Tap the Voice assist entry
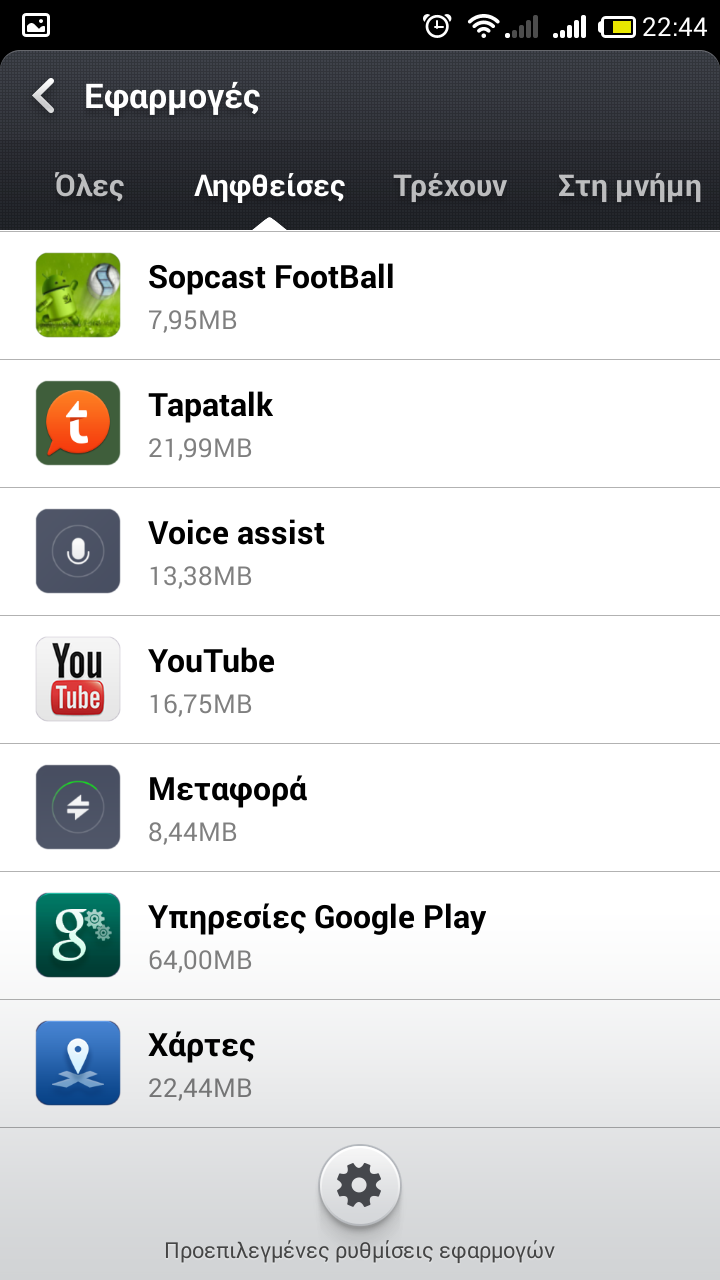Image resolution: width=720 pixels, height=1280 pixels. 360,552
